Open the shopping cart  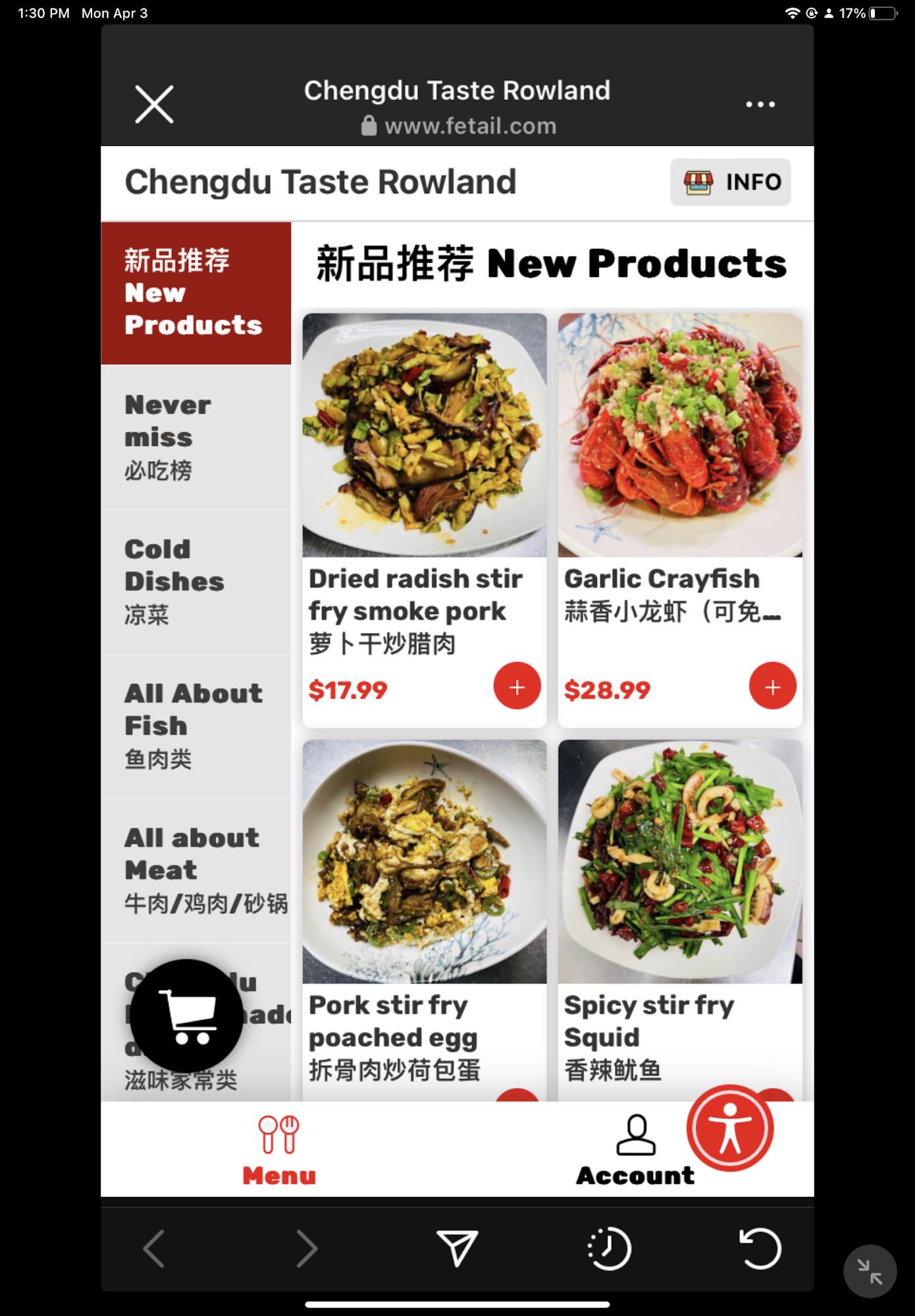pos(186,1015)
